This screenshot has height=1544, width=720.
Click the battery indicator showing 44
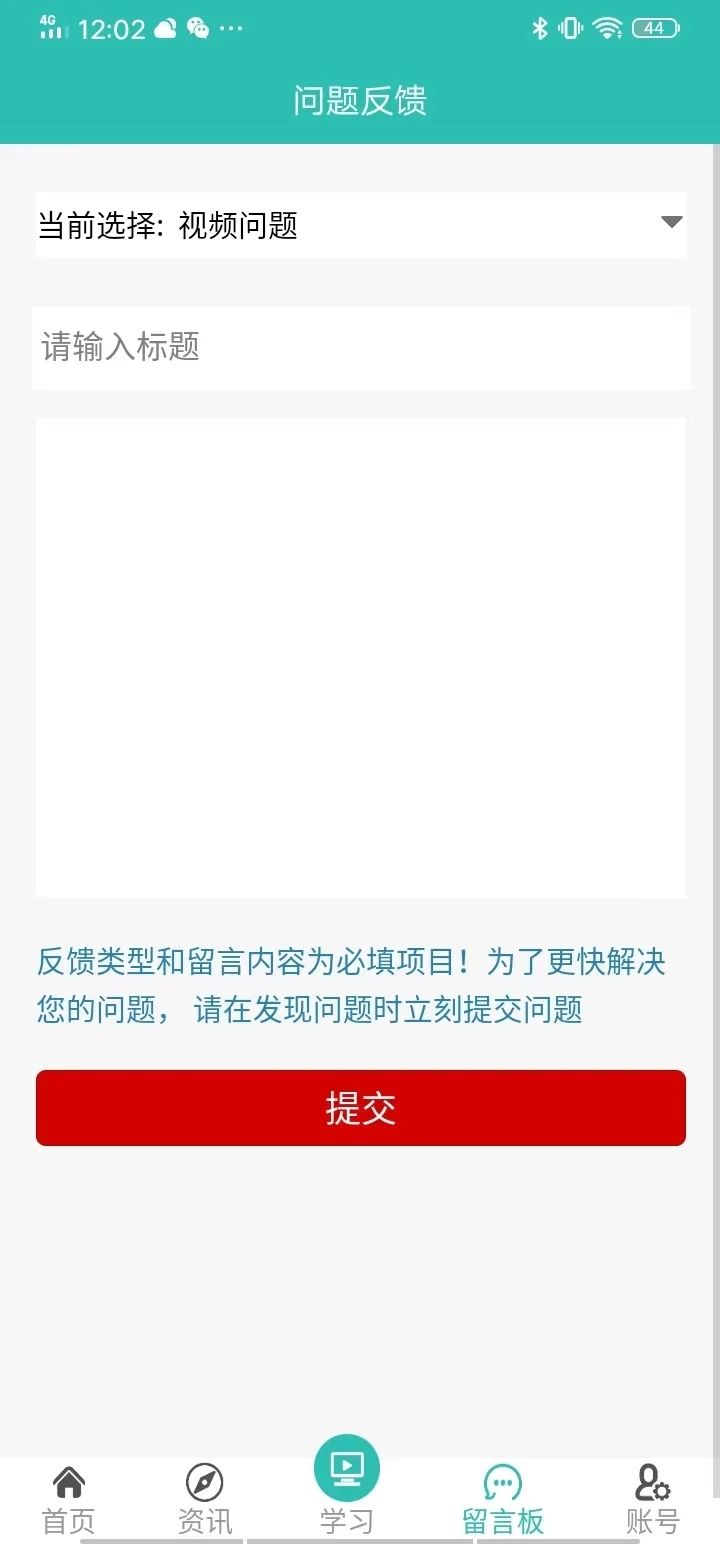[654, 28]
